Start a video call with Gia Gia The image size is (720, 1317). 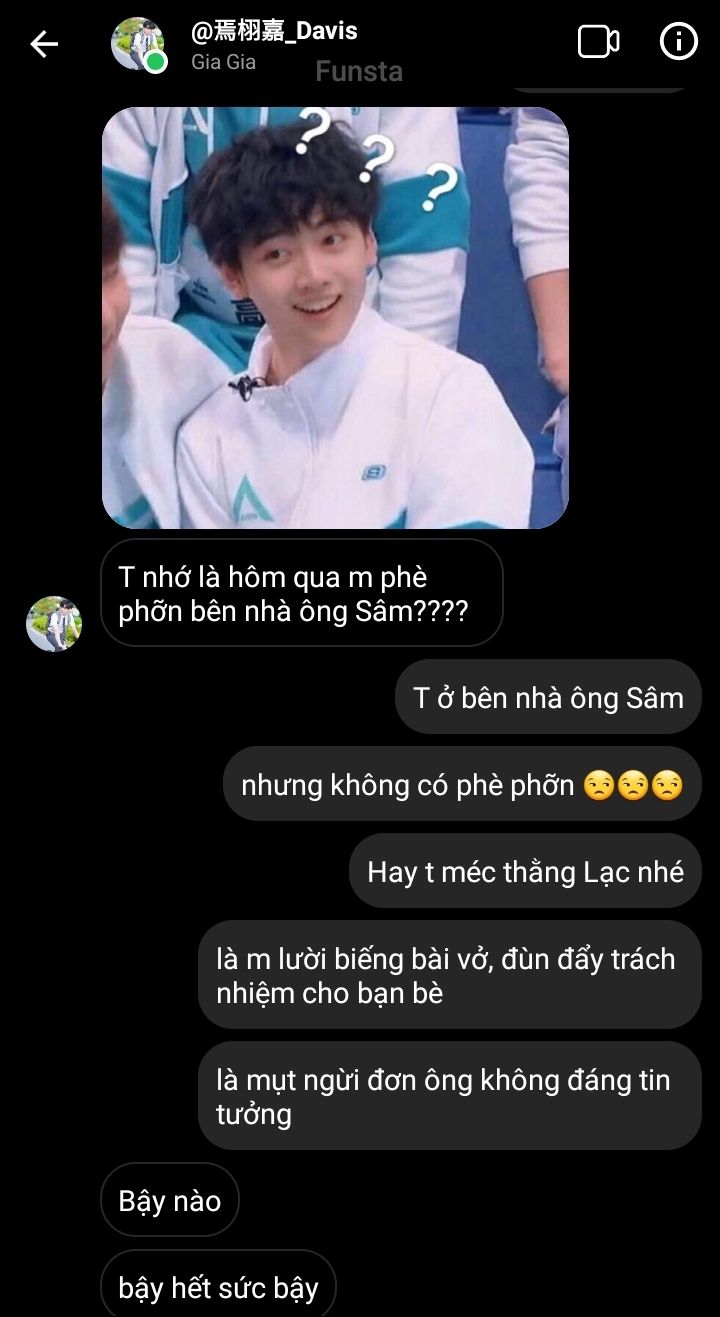point(598,42)
